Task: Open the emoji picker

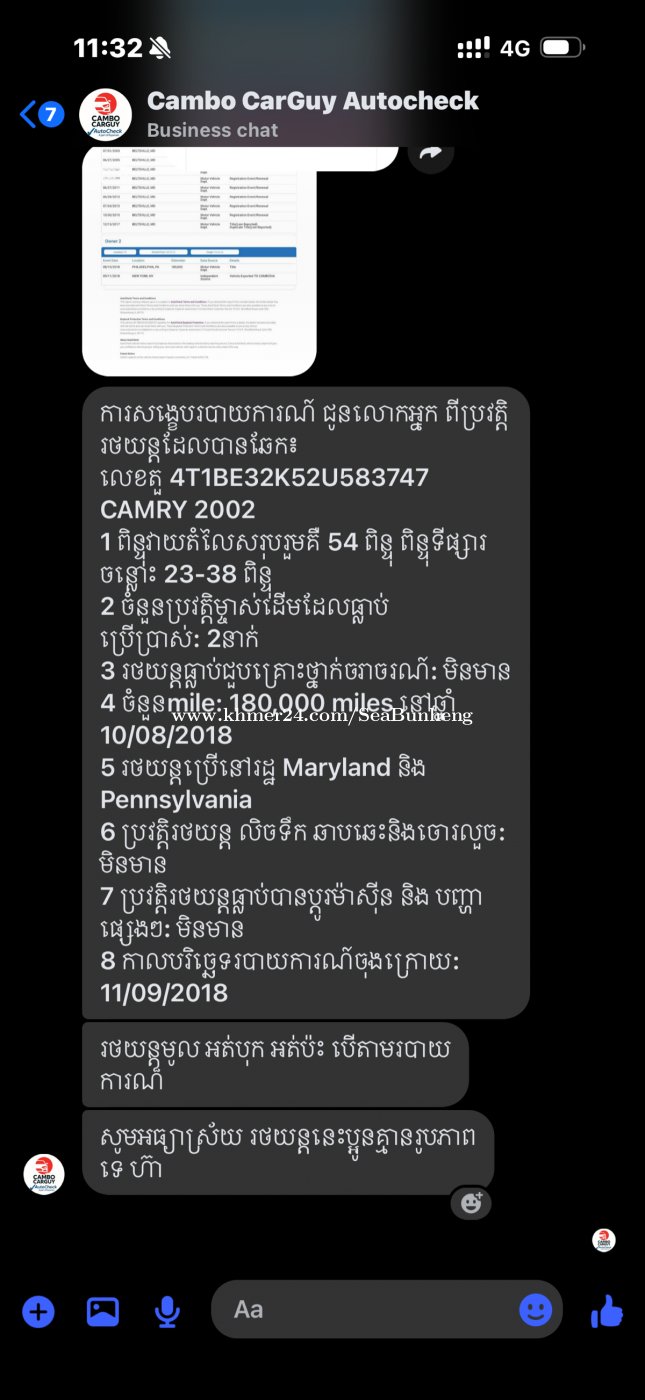Action: click(x=535, y=1309)
